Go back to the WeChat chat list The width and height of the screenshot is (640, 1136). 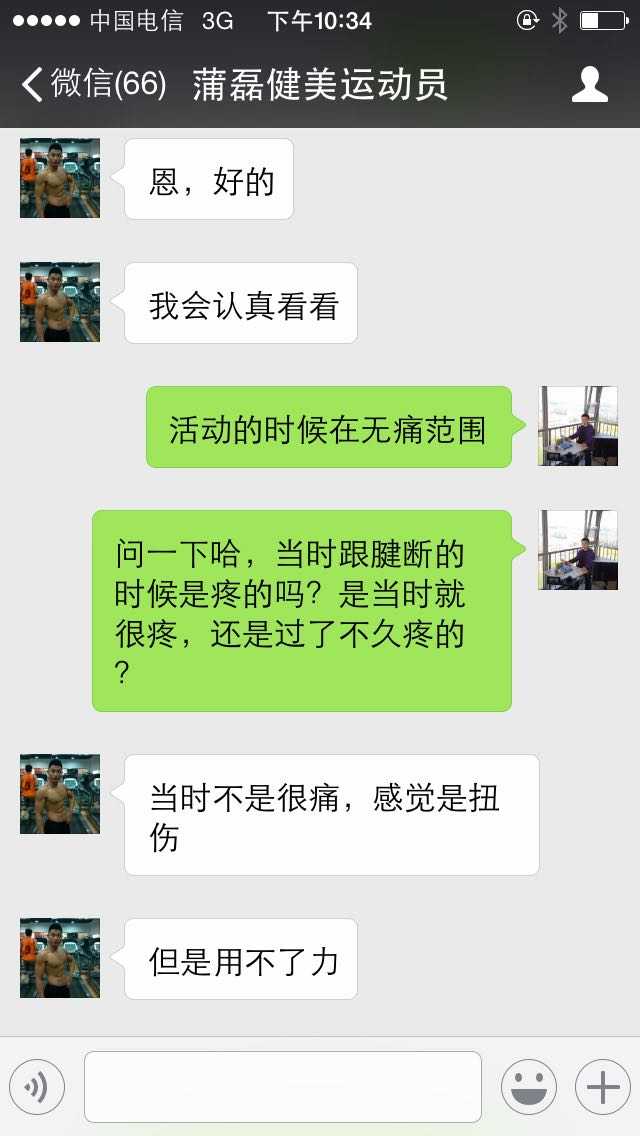(x=92, y=84)
